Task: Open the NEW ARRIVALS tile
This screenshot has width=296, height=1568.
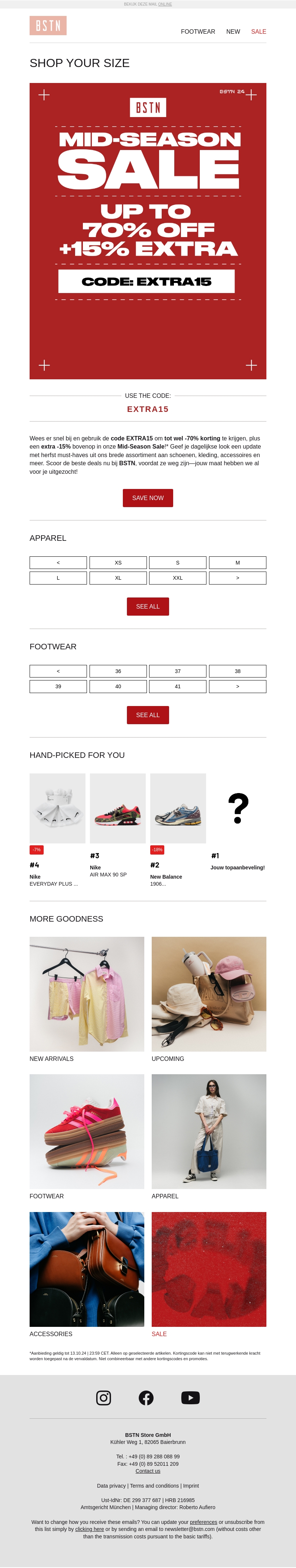Action: pyautogui.click(x=87, y=994)
